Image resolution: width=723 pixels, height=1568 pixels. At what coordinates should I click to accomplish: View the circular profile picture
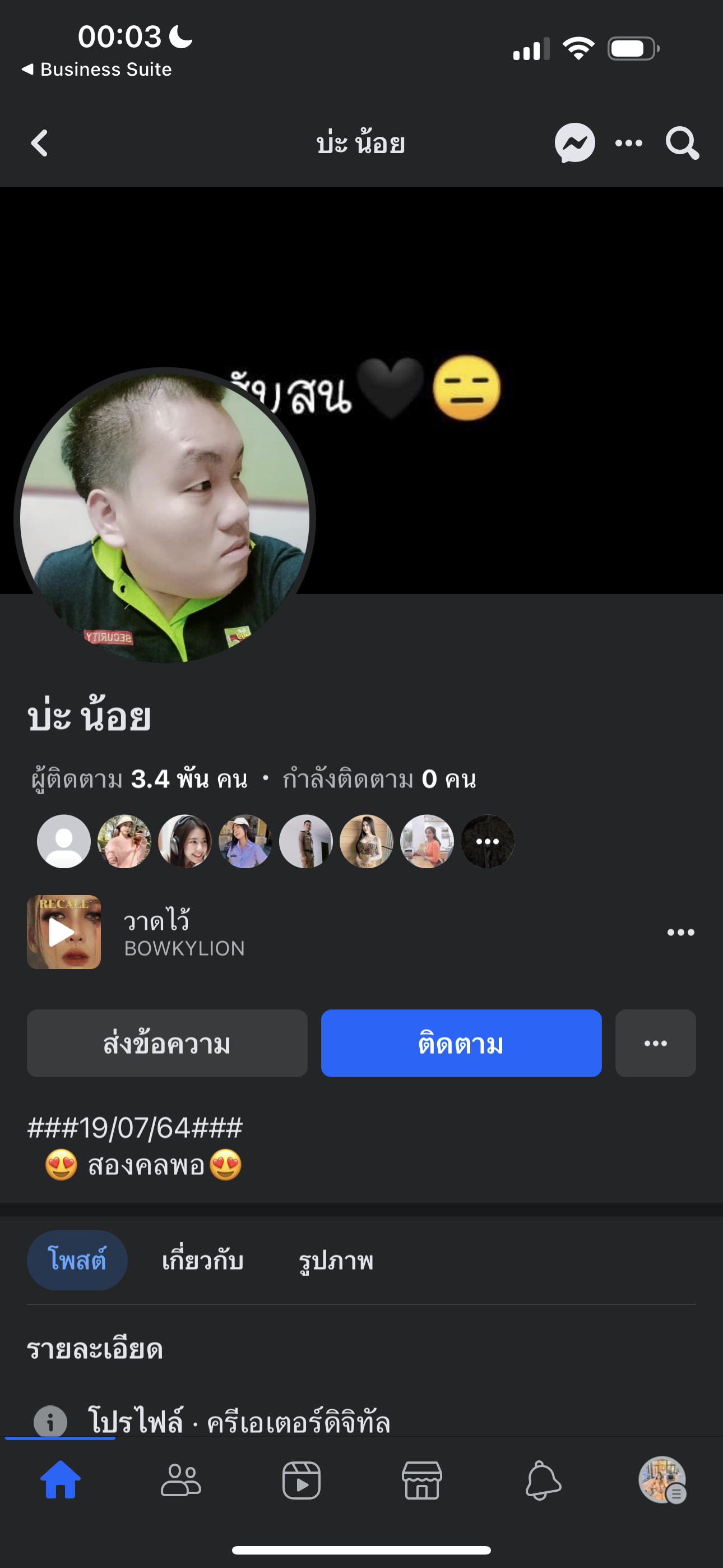pos(164,518)
